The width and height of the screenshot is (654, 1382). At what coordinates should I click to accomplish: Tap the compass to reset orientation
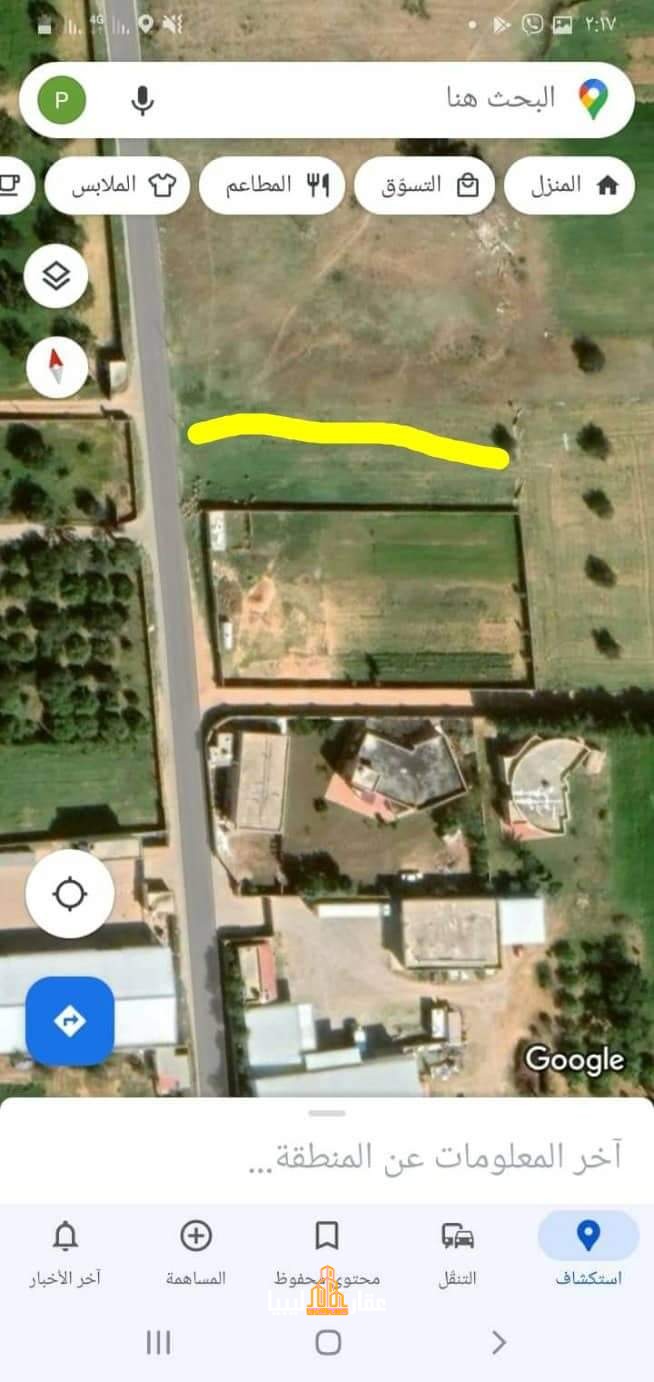(57, 367)
